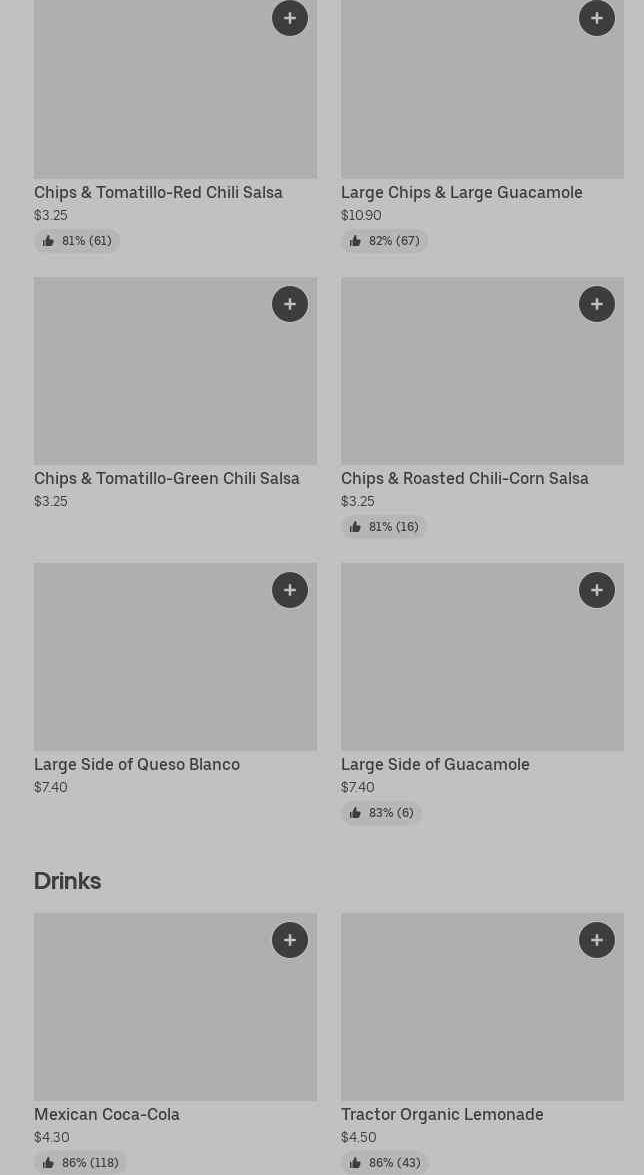644x1175 pixels.
Task: Add Tractor Organic Lemonade to cart
Action: pyautogui.click(x=597, y=940)
